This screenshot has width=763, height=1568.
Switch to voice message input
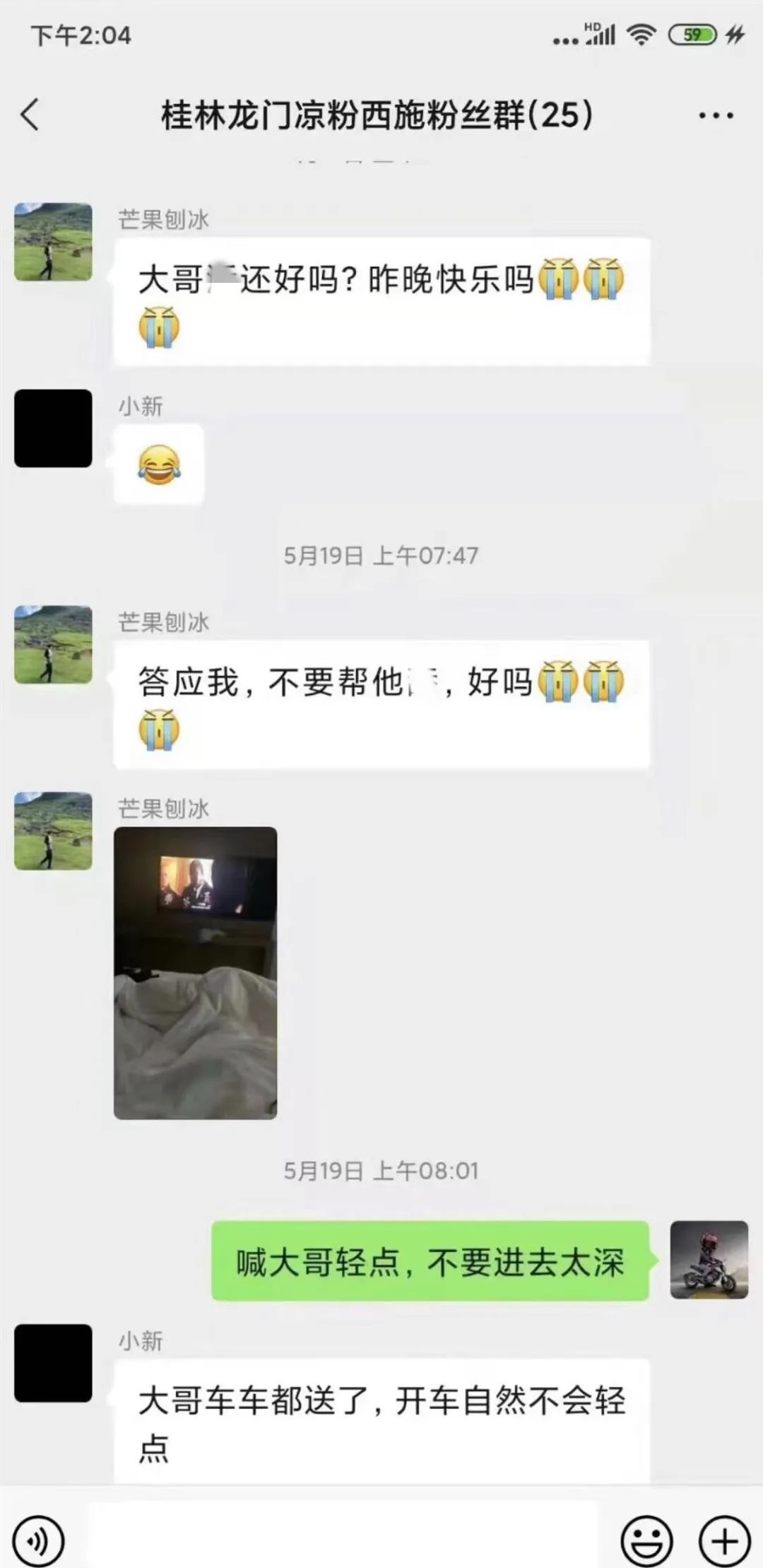click(x=39, y=1541)
